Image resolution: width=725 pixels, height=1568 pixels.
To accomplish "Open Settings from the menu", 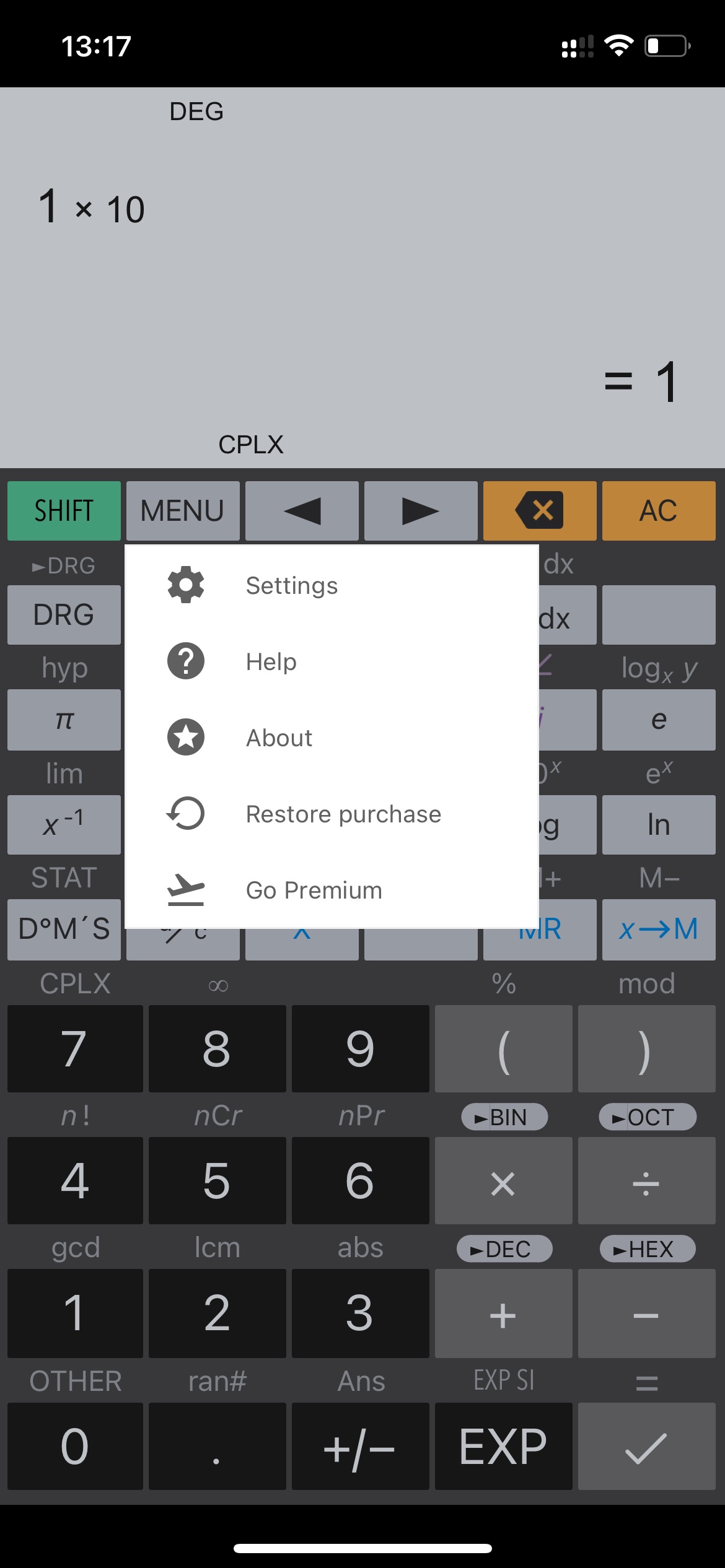I will coord(332,585).
